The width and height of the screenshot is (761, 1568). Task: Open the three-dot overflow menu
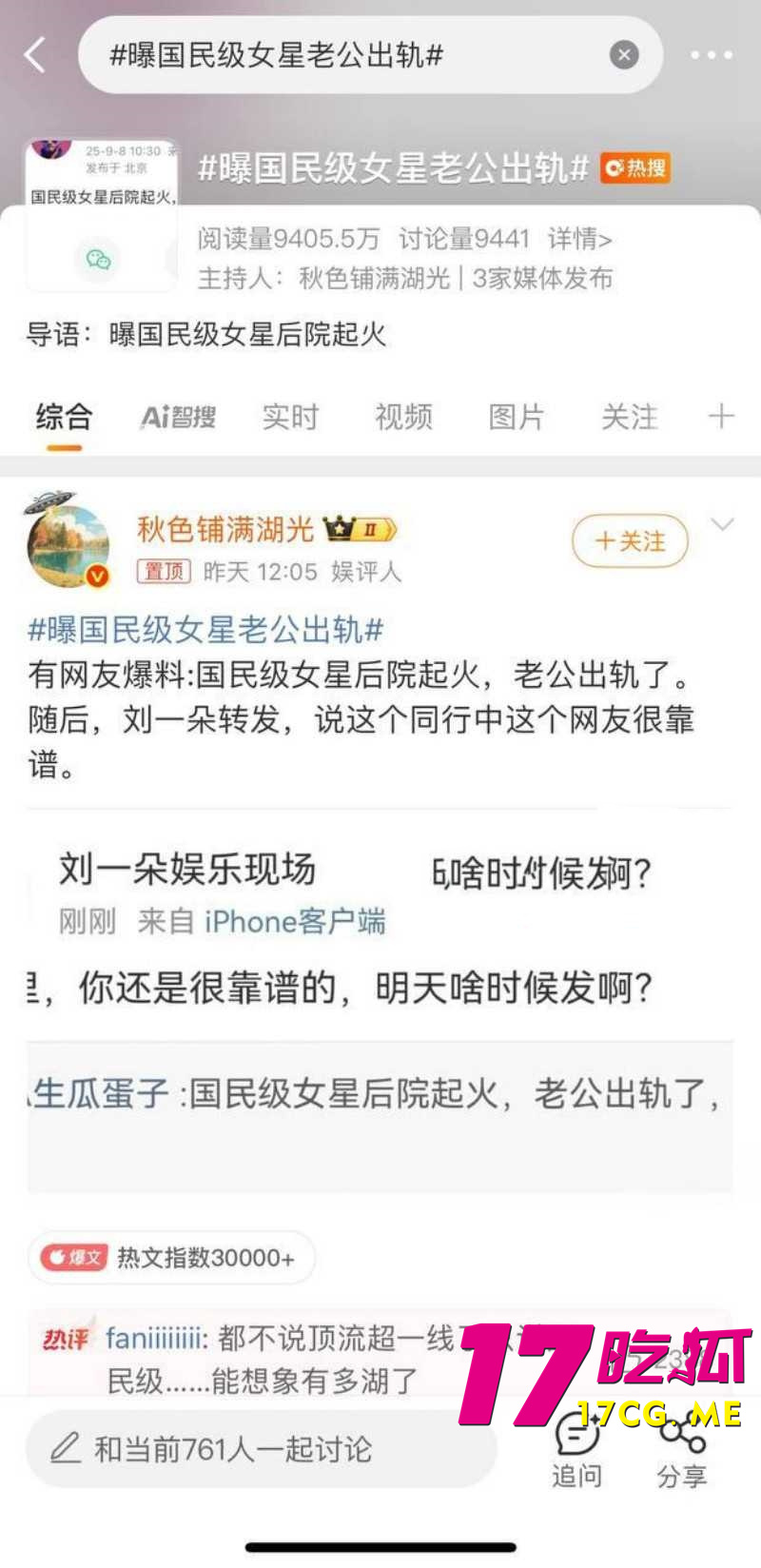coord(711,55)
